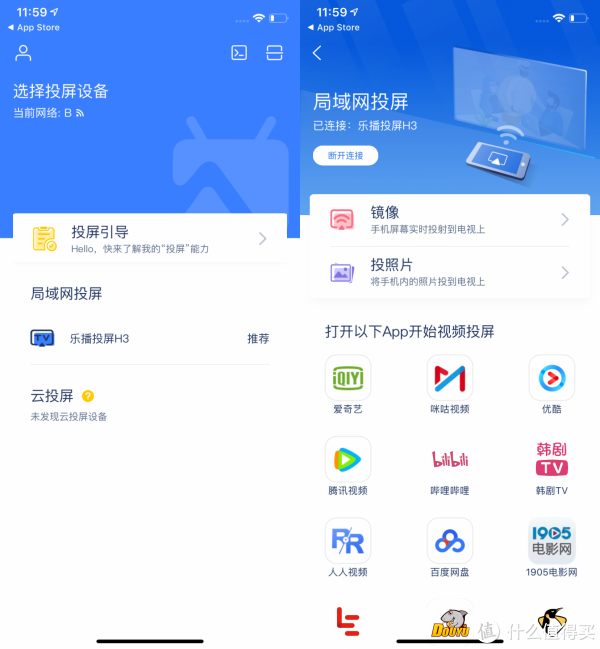Go back from 局域网投屏 page

click(317, 53)
